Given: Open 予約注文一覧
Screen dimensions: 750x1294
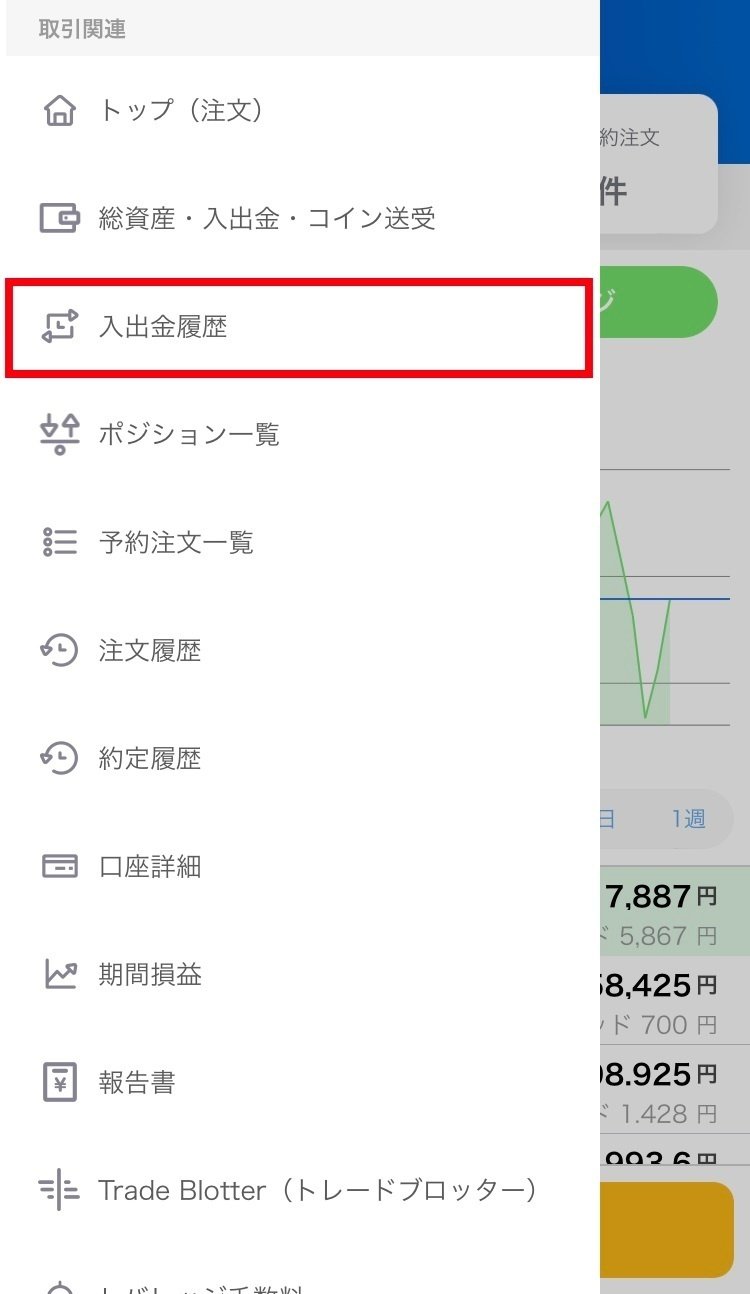Looking at the screenshot, I should [176, 542].
